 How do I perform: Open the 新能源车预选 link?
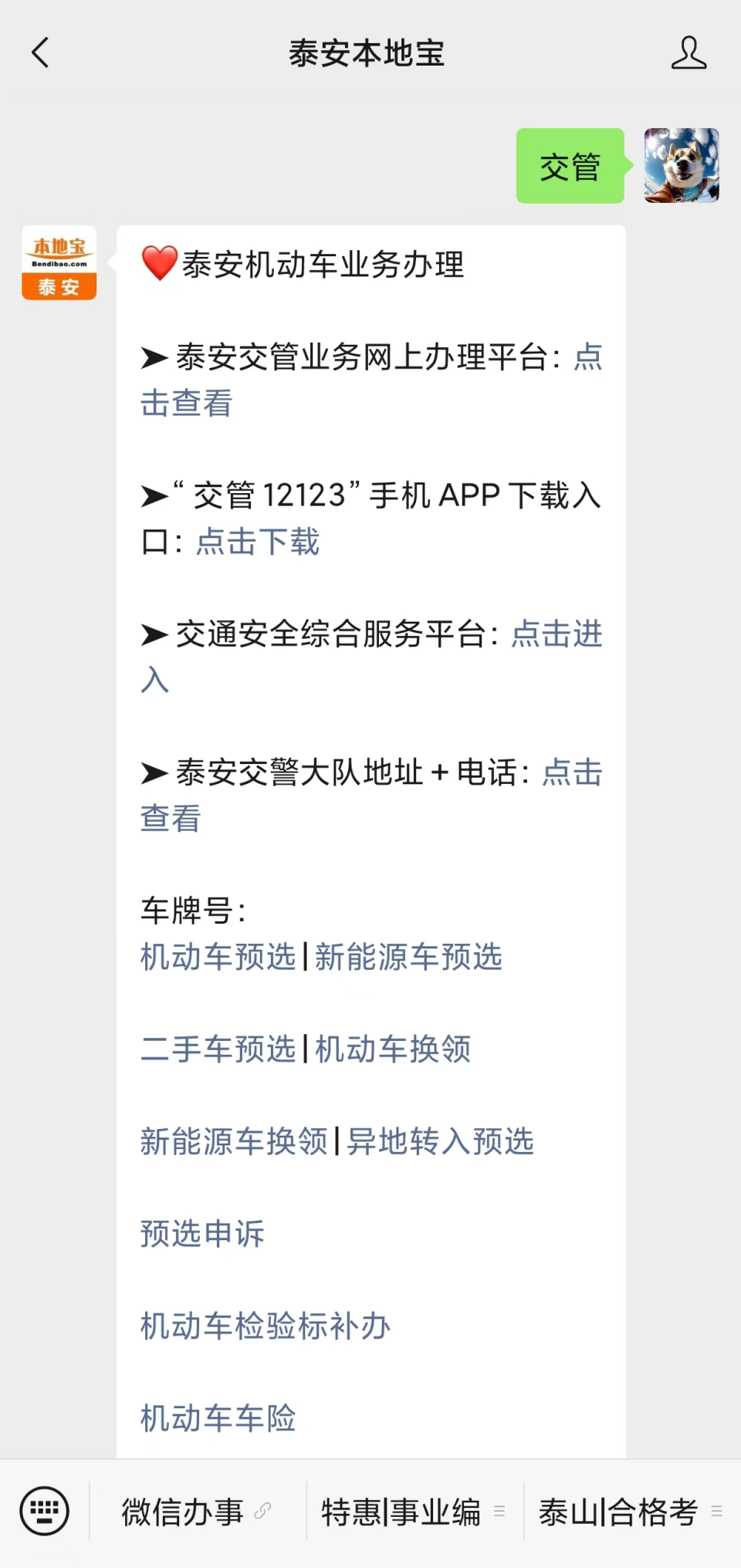pyautogui.click(x=407, y=956)
